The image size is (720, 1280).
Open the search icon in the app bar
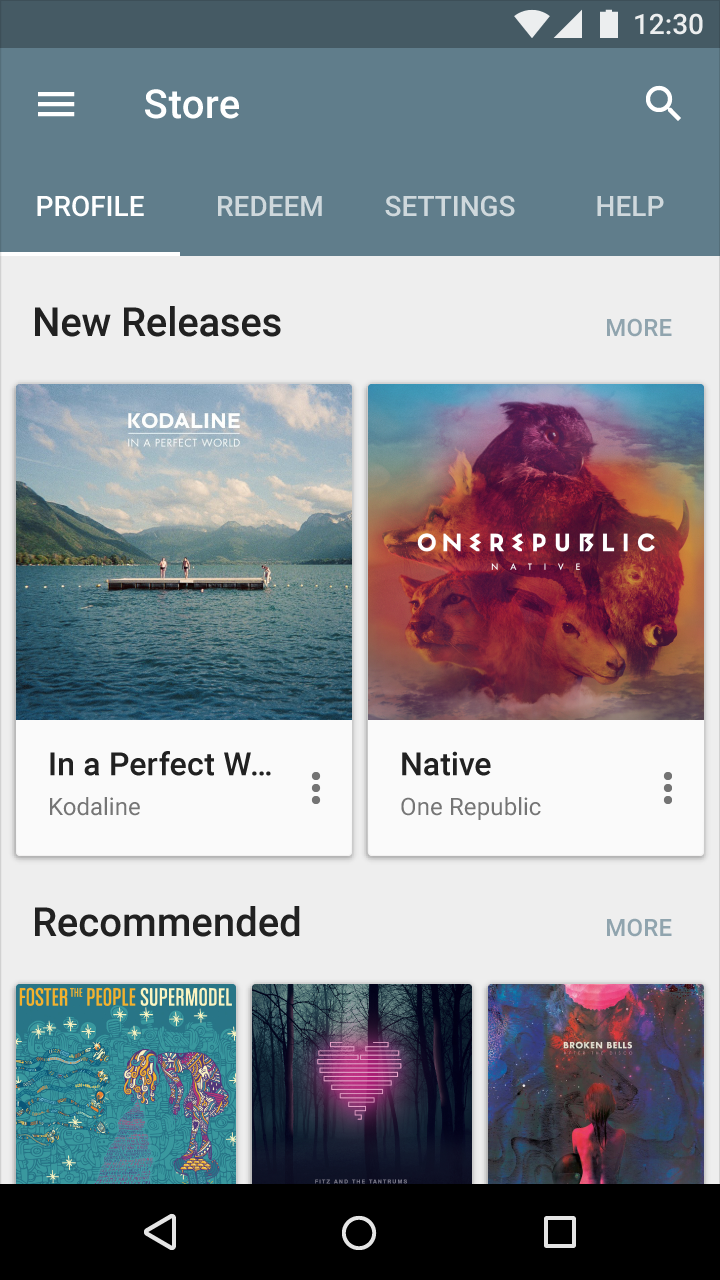663,104
